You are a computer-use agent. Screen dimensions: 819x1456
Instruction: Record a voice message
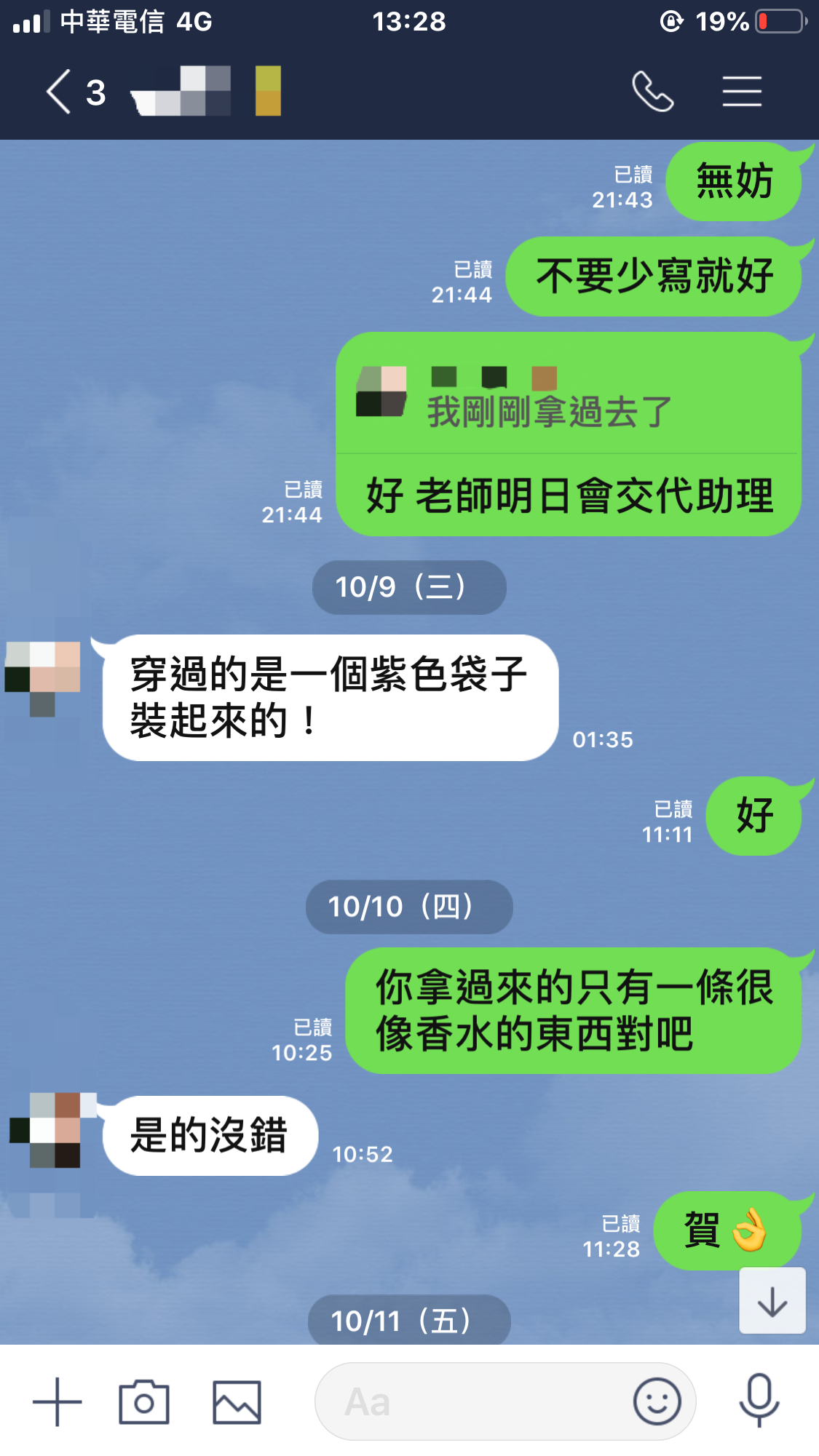(x=759, y=1400)
